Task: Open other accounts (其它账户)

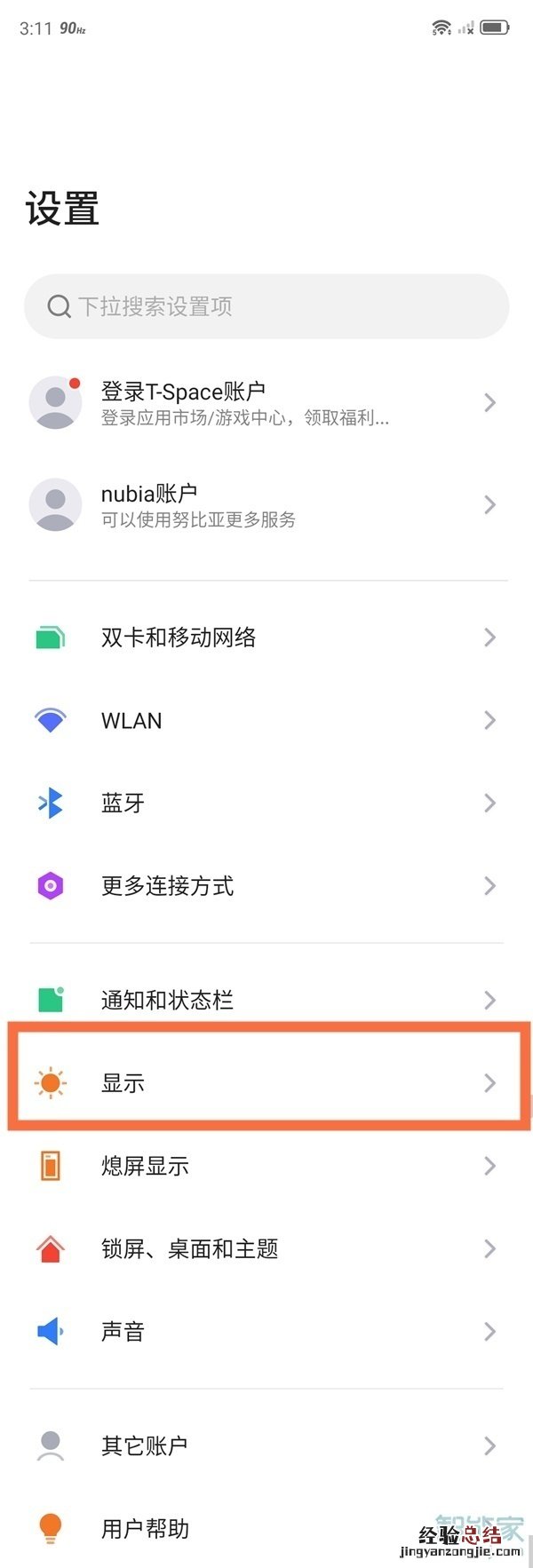Action: coord(266,1446)
